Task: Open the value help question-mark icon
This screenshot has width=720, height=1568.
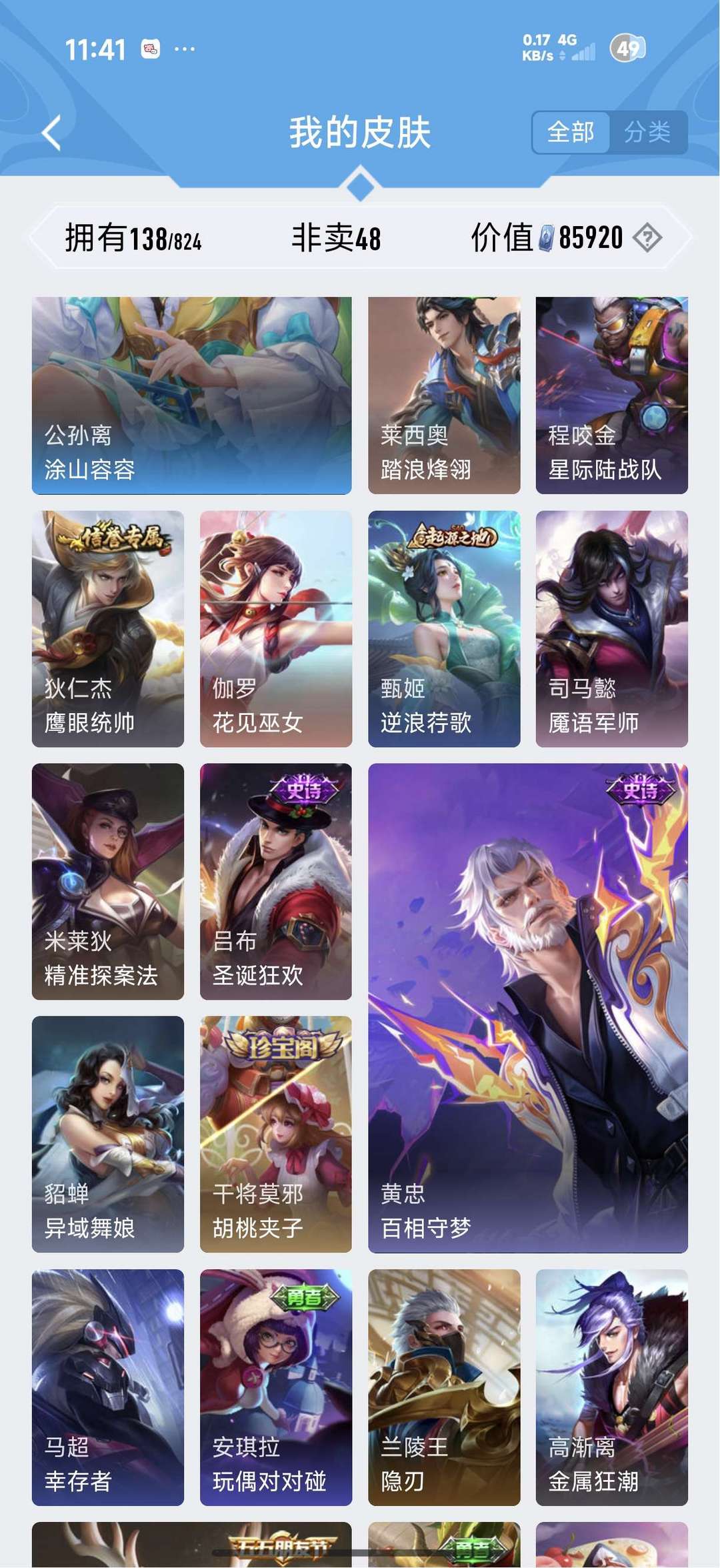Action: [647, 237]
